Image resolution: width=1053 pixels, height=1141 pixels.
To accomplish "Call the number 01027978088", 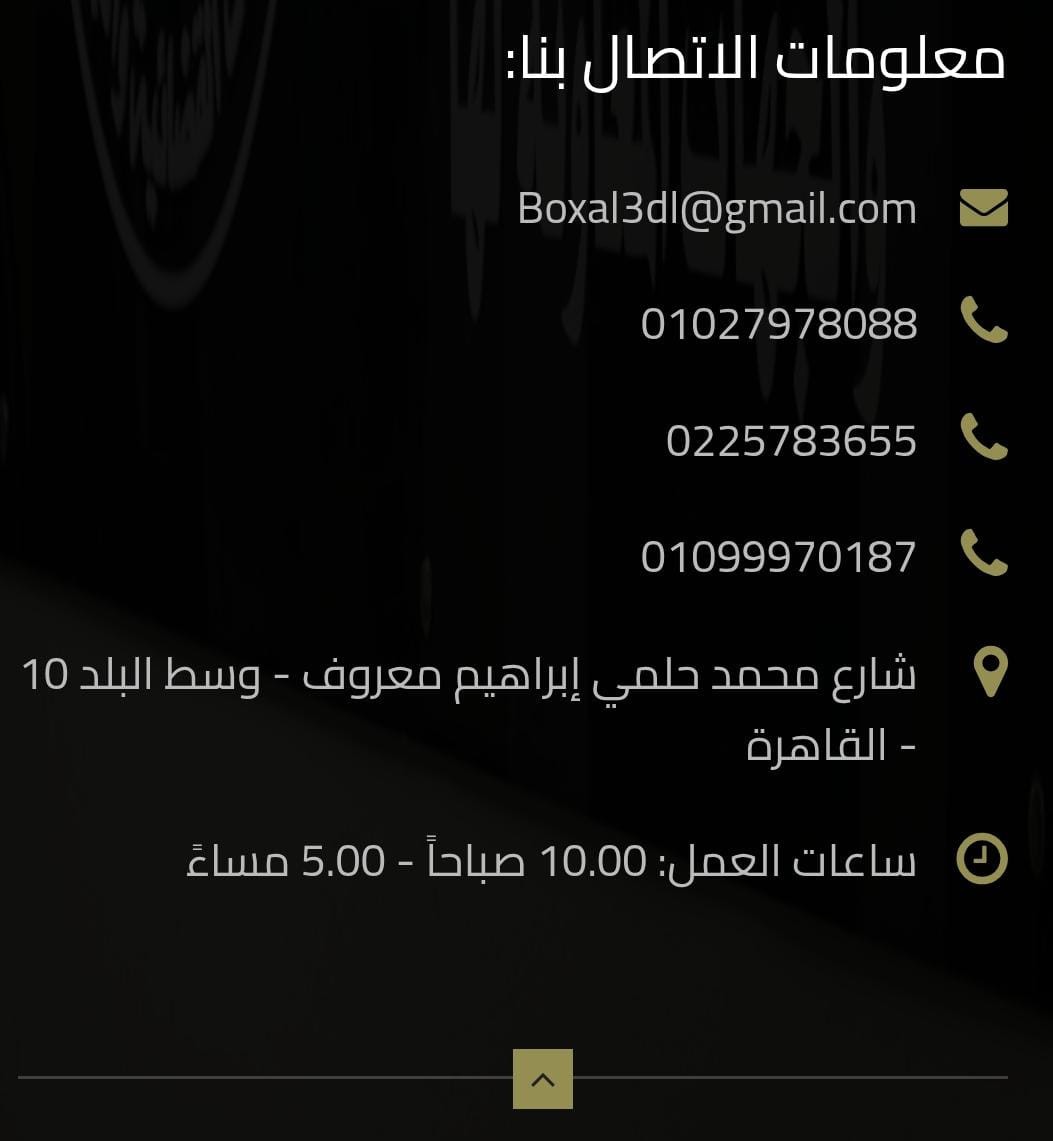I will click(x=779, y=324).
